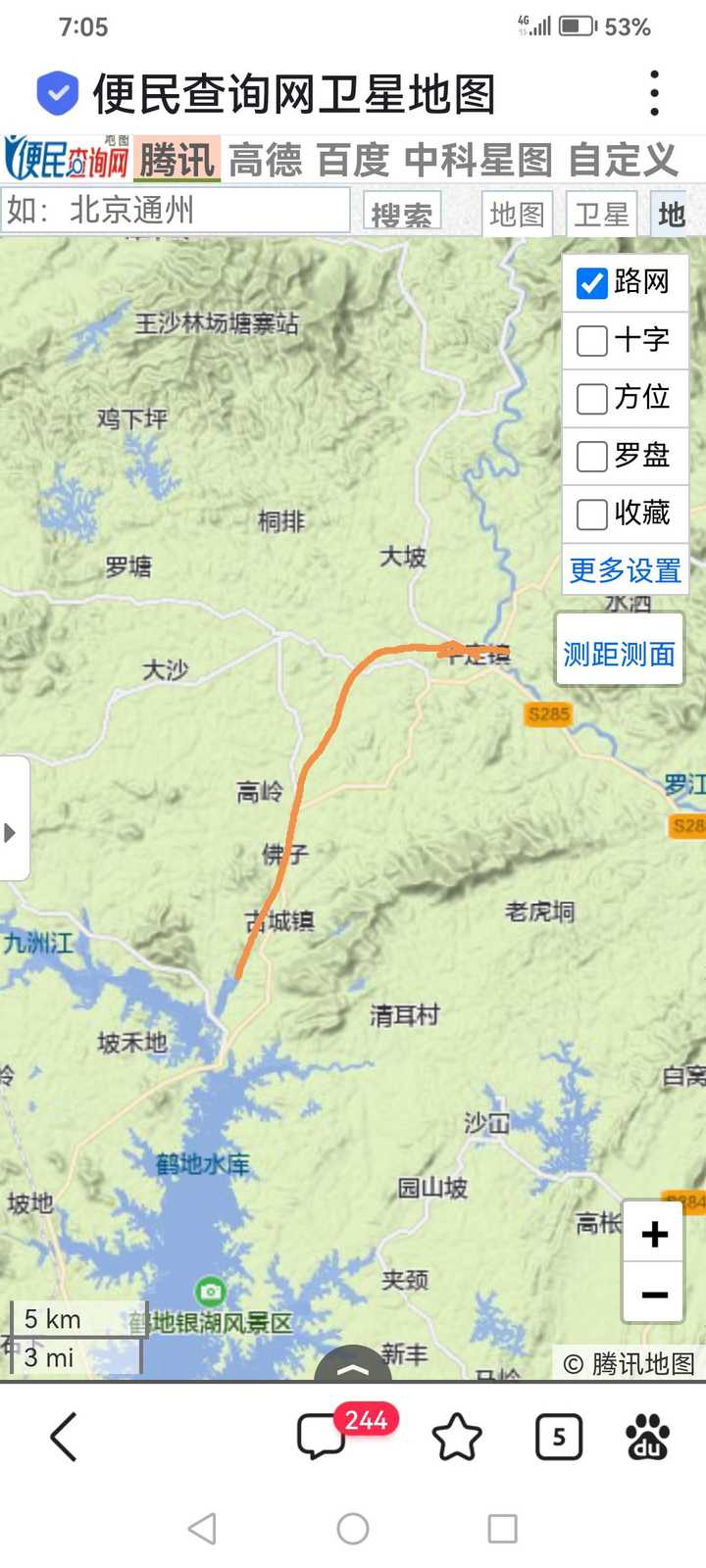
Task: Check the 收藏 favorites option
Action: 592,514
